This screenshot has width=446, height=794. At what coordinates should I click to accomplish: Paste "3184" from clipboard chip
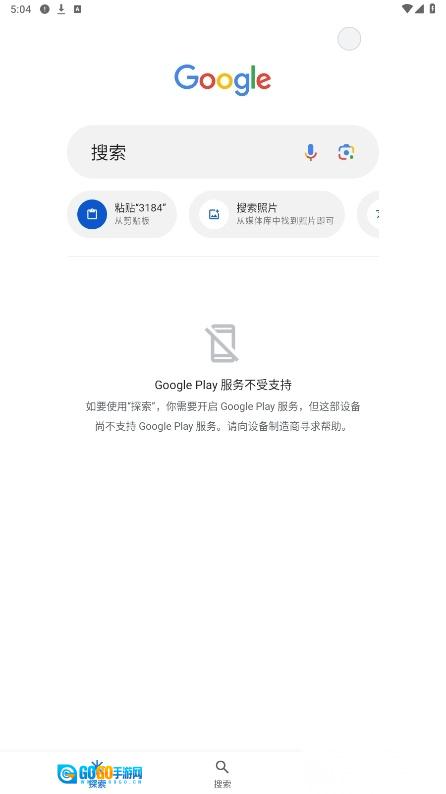pyautogui.click(x=122, y=214)
